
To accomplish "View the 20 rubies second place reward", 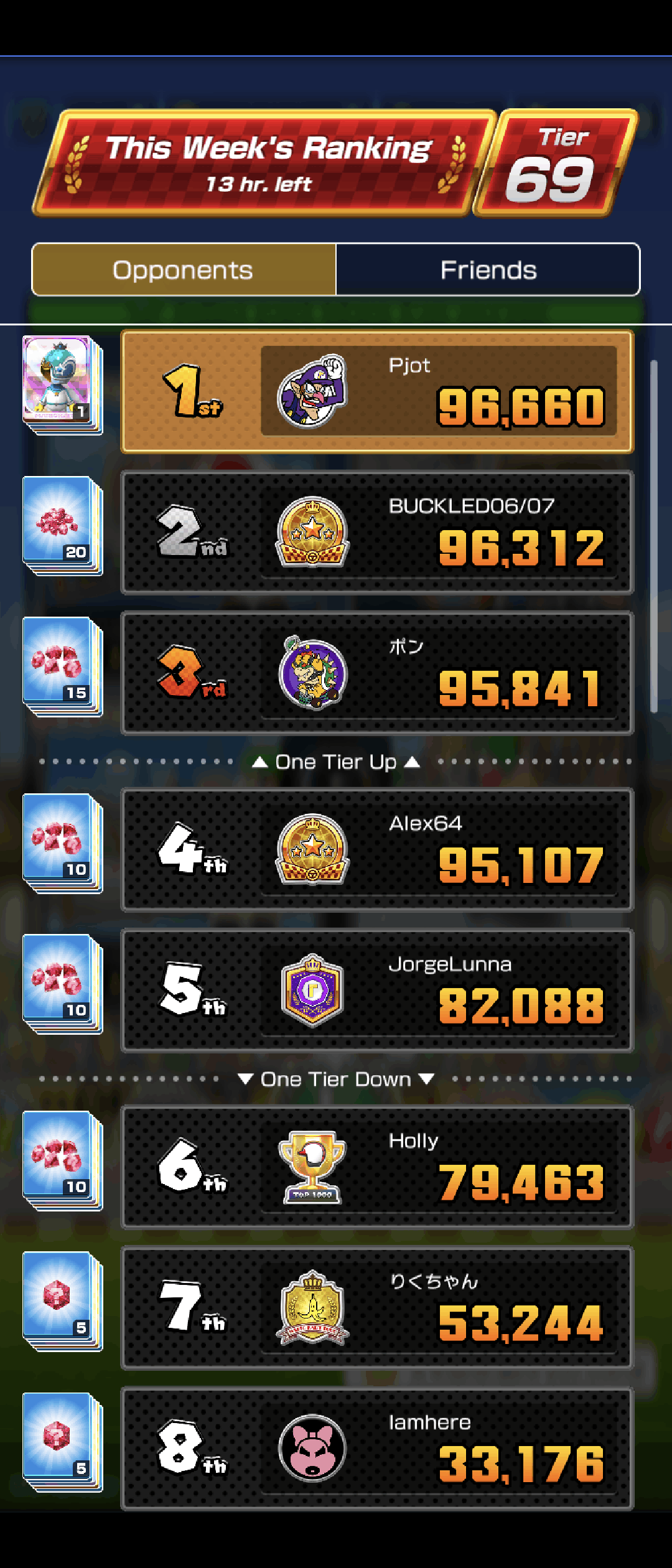I will (61, 525).
